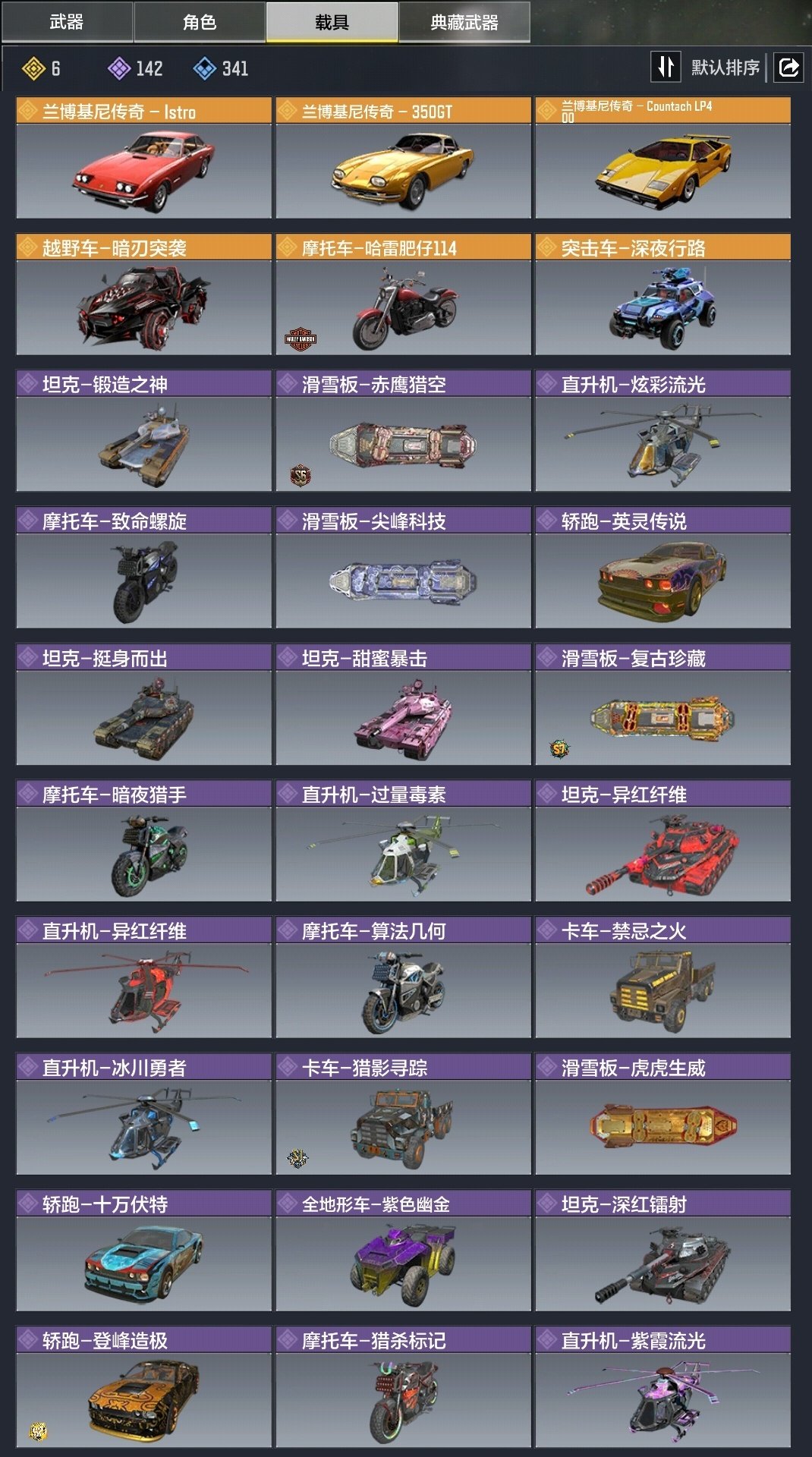View 直升机–紫霞流光 helicopter skin
This screenshot has width=812, height=1457.
[x=663, y=1388]
